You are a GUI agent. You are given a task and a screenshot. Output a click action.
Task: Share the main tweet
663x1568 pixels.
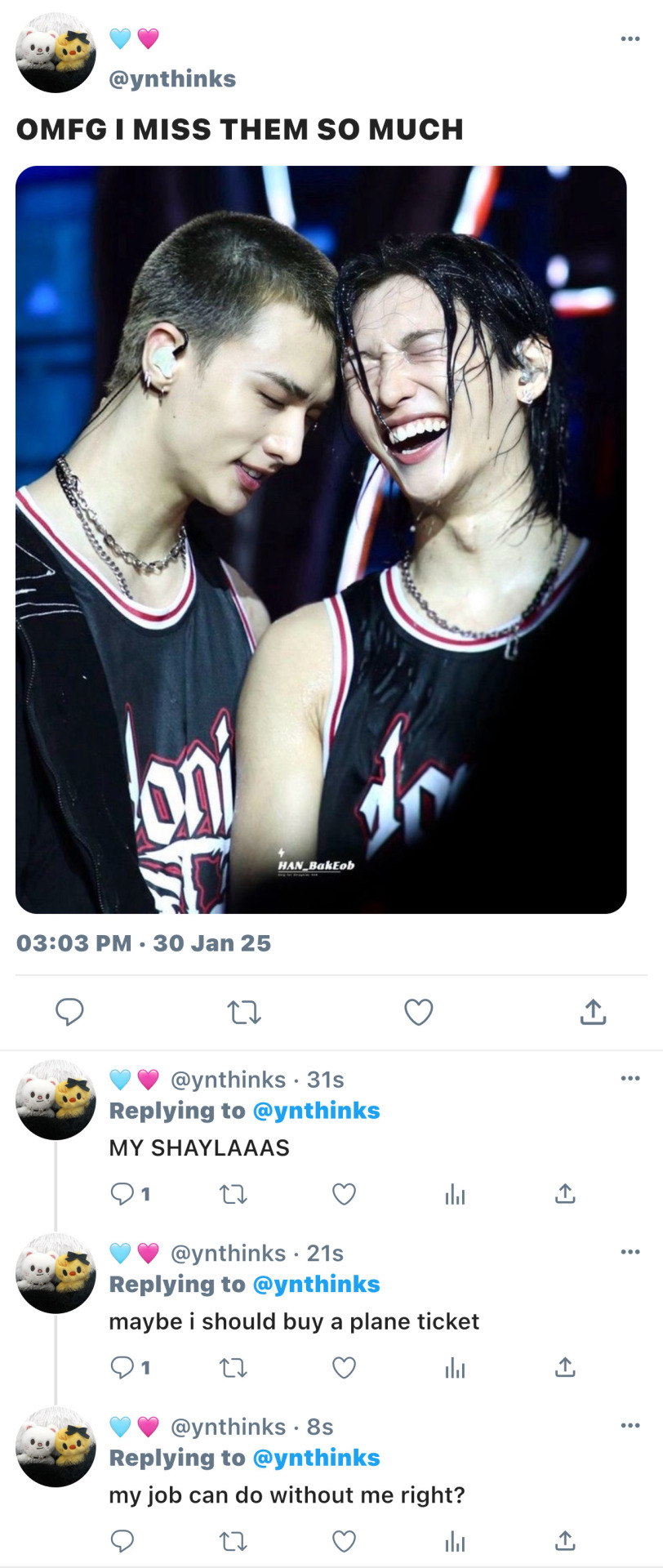[x=593, y=1012]
